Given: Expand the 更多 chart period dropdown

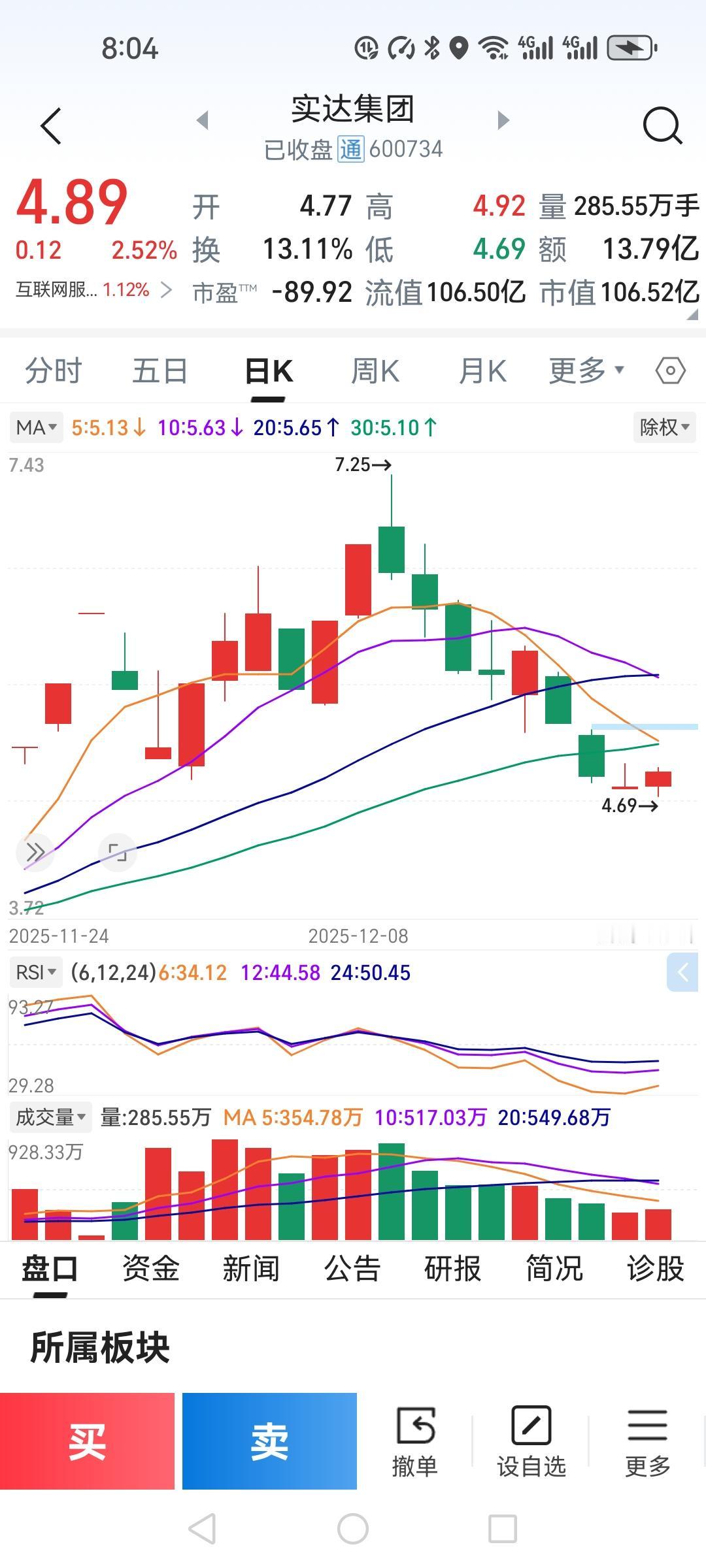Looking at the screenshot, I should (x=586, y=370).
